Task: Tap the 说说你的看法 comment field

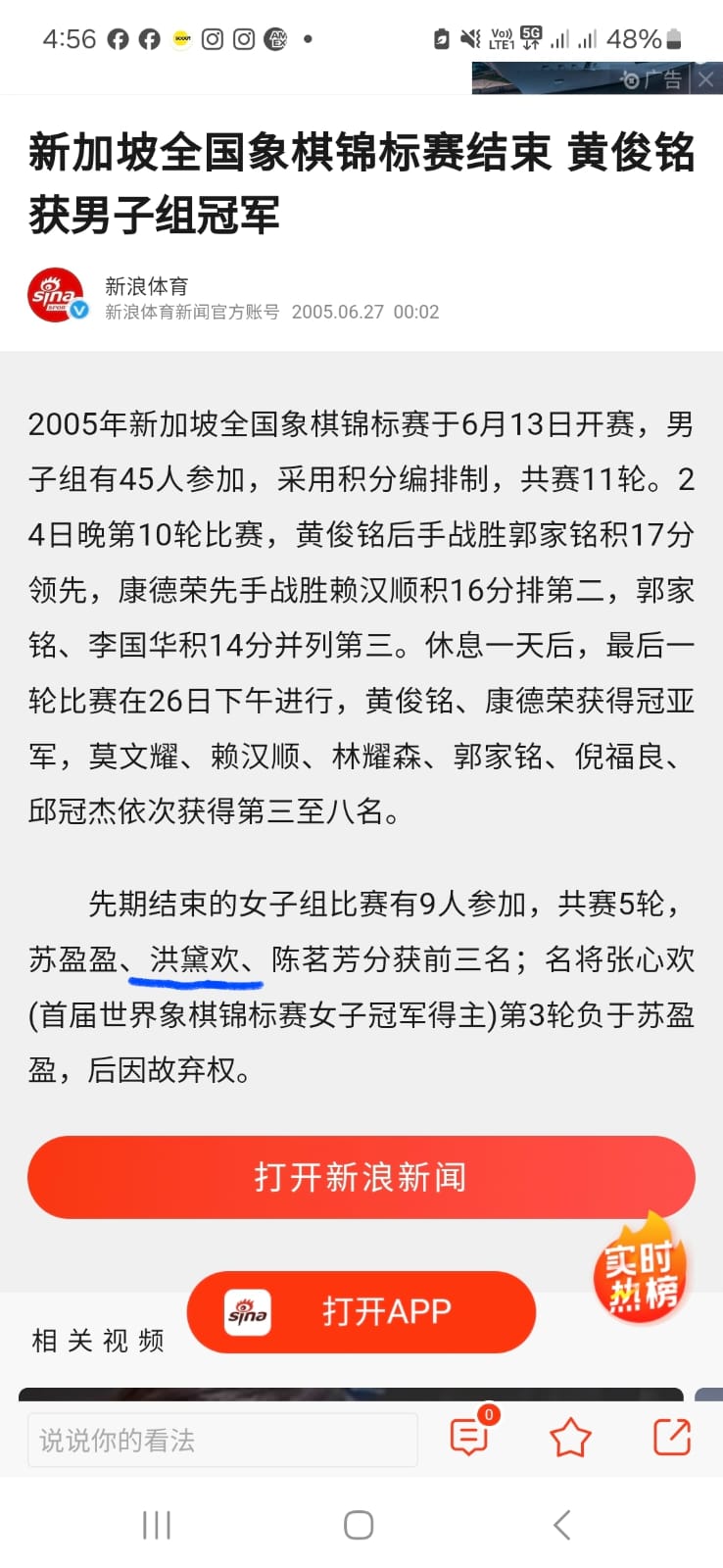Action: coord(222,1440)
